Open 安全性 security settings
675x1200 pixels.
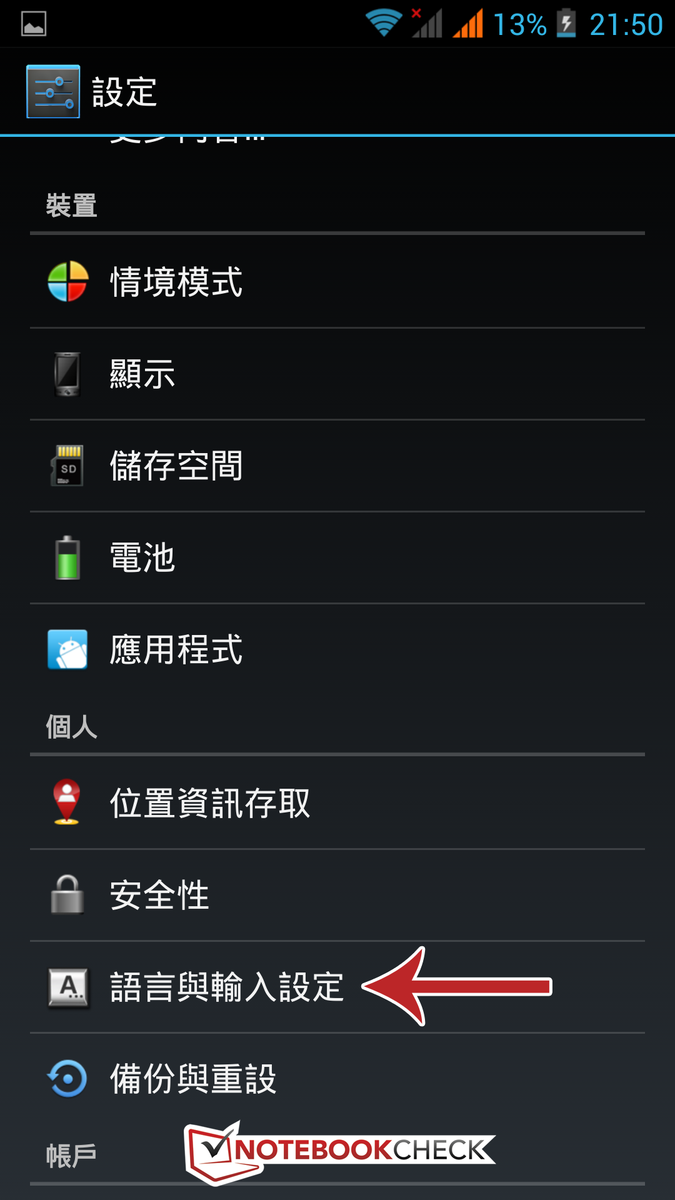(337, 895)
